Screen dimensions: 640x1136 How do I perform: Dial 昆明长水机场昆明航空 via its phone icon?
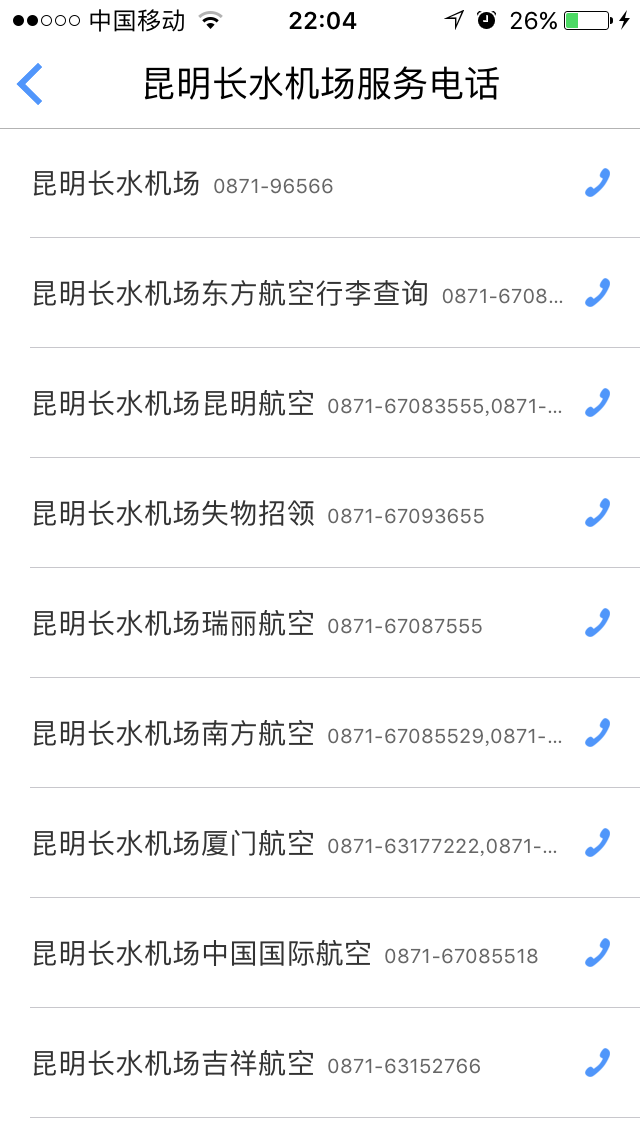click(597, 404)
